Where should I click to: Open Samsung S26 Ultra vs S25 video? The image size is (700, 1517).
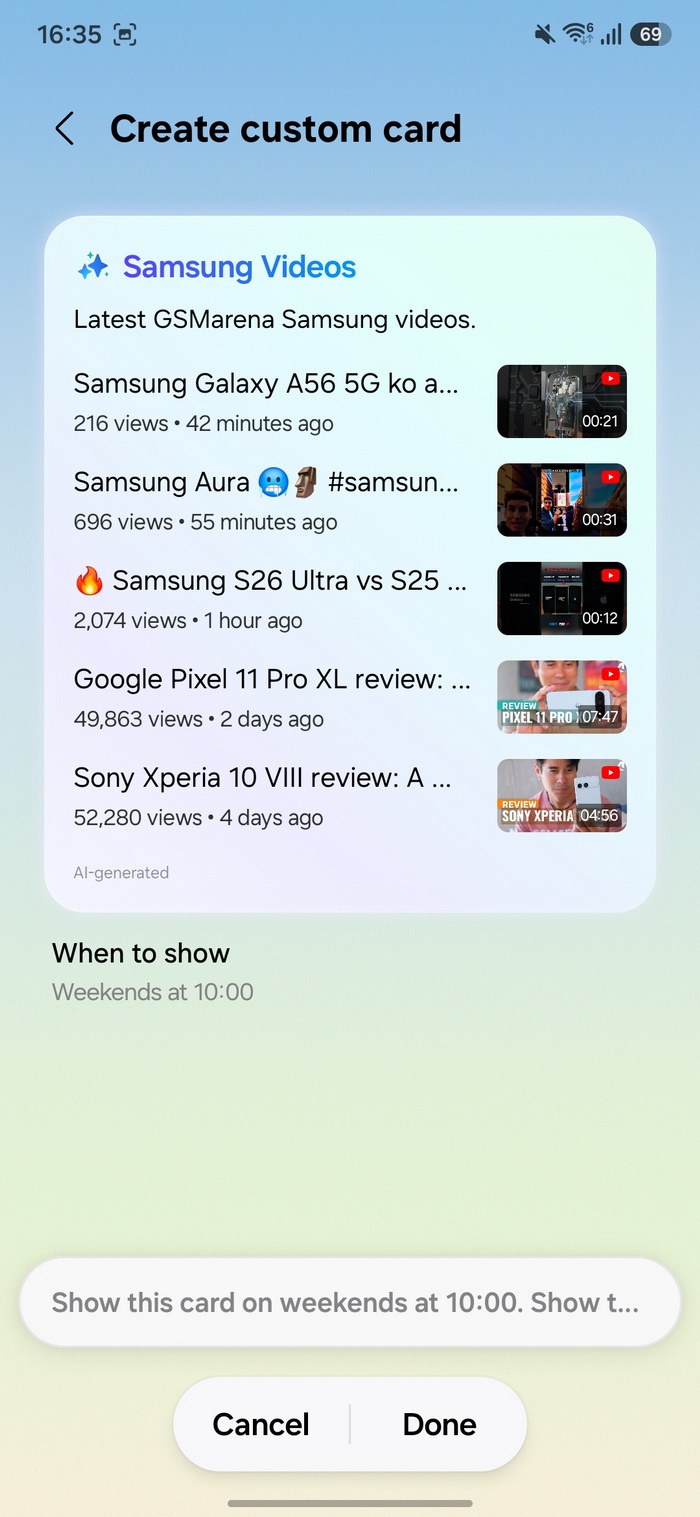(350, 599)
